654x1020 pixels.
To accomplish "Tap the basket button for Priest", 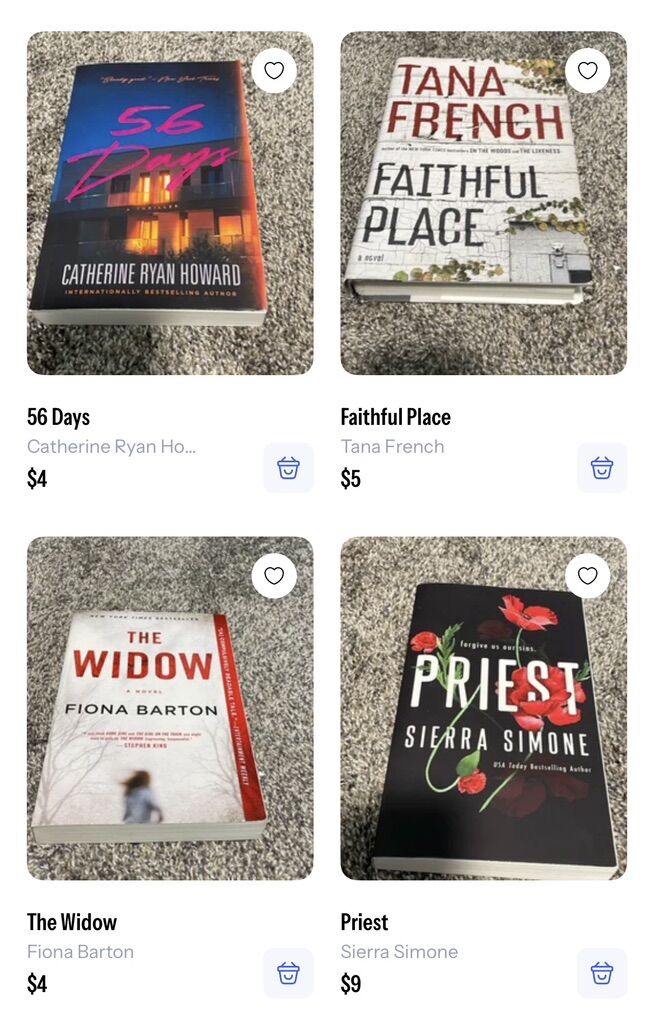I will pyautogui.click(x=601, y=973).
